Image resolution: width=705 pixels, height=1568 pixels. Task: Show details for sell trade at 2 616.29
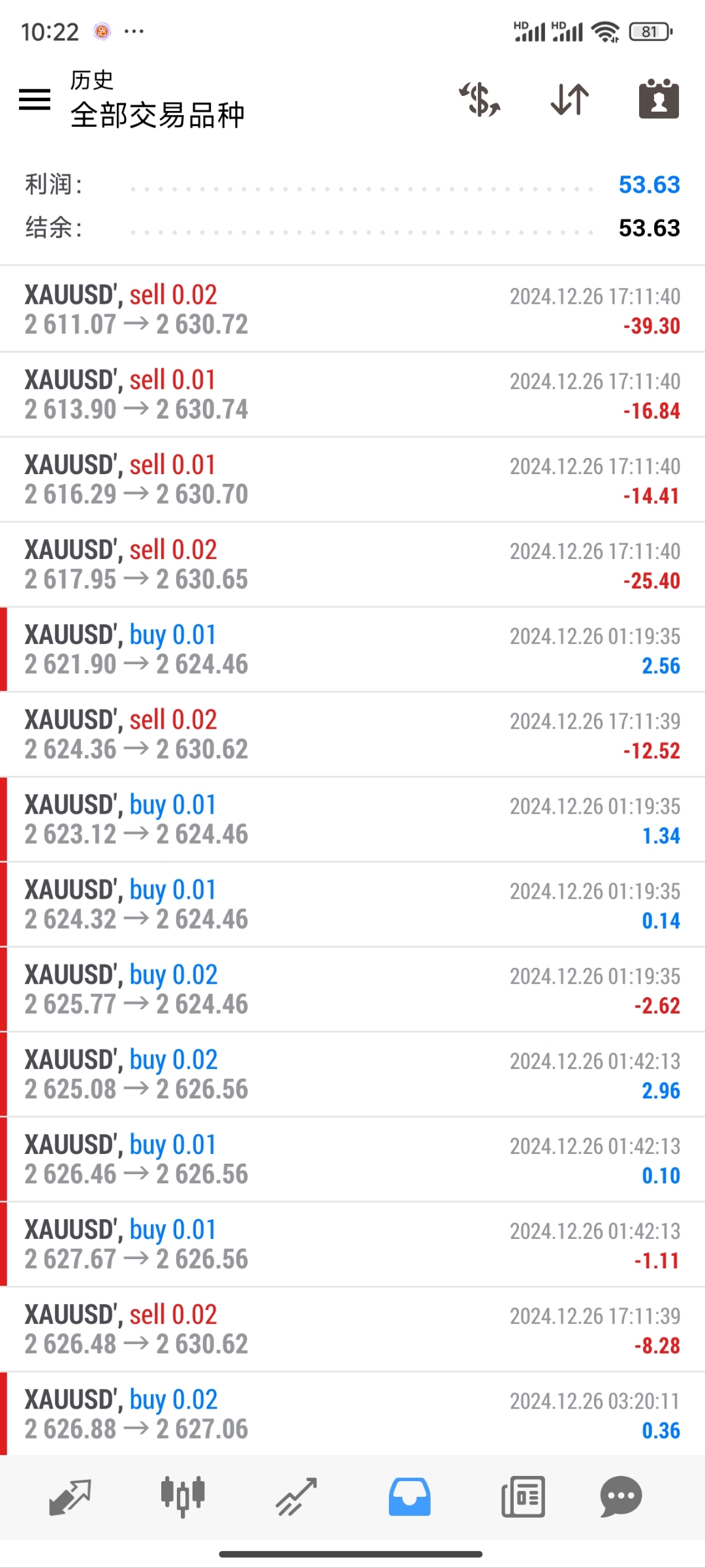352,479
